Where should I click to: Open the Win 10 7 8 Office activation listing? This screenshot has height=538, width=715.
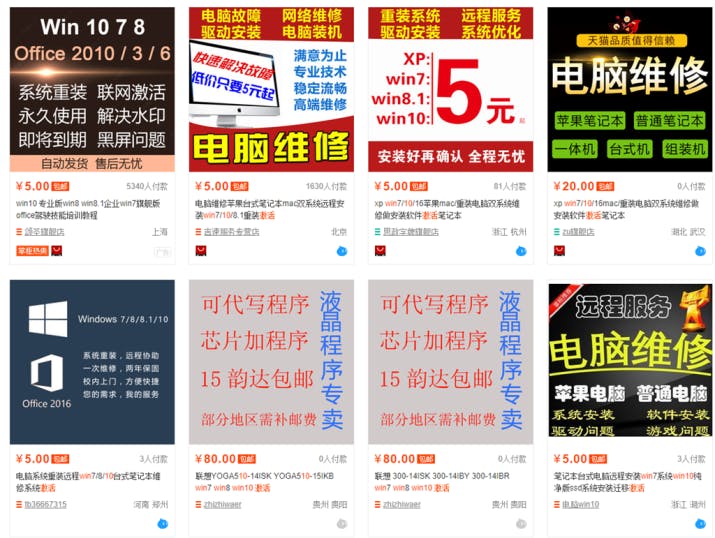92,90
